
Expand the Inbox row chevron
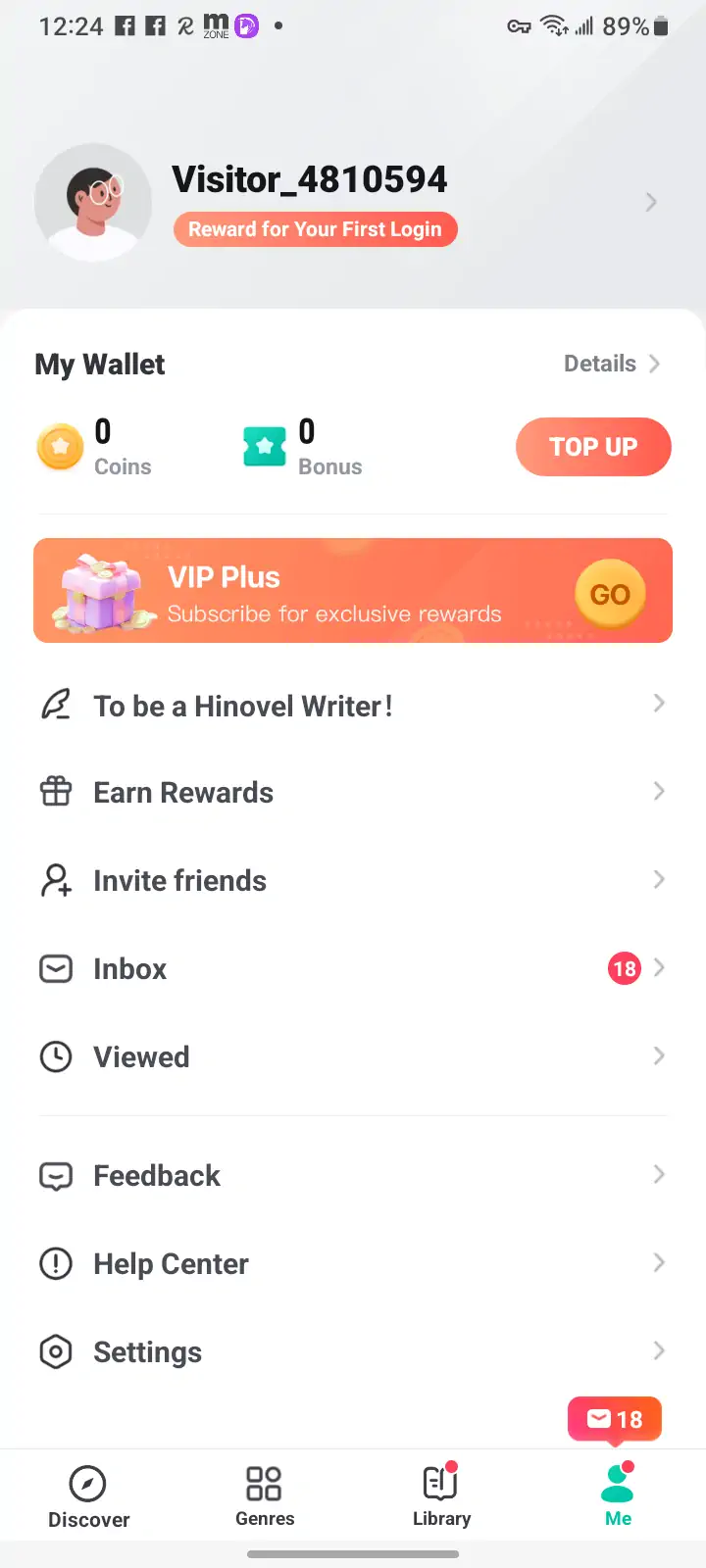[x=659, y=968]
